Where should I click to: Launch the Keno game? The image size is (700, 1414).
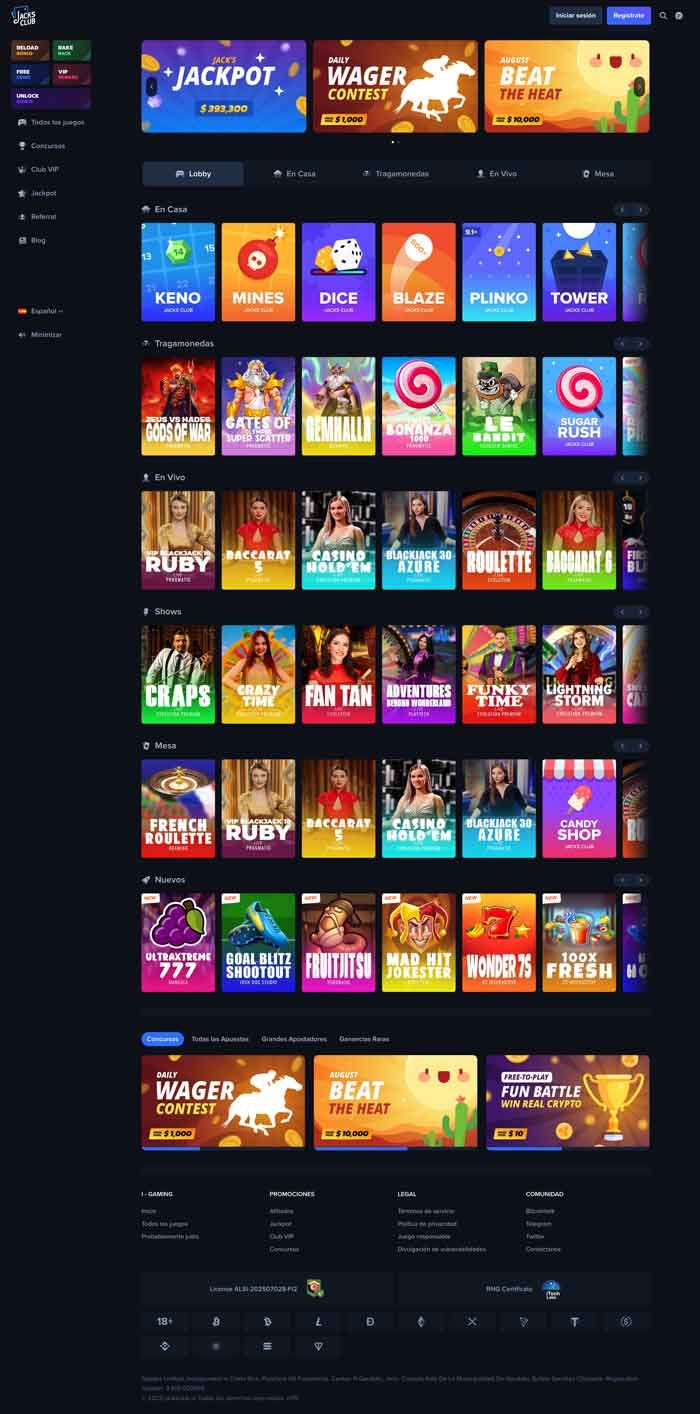click(178, 272)
